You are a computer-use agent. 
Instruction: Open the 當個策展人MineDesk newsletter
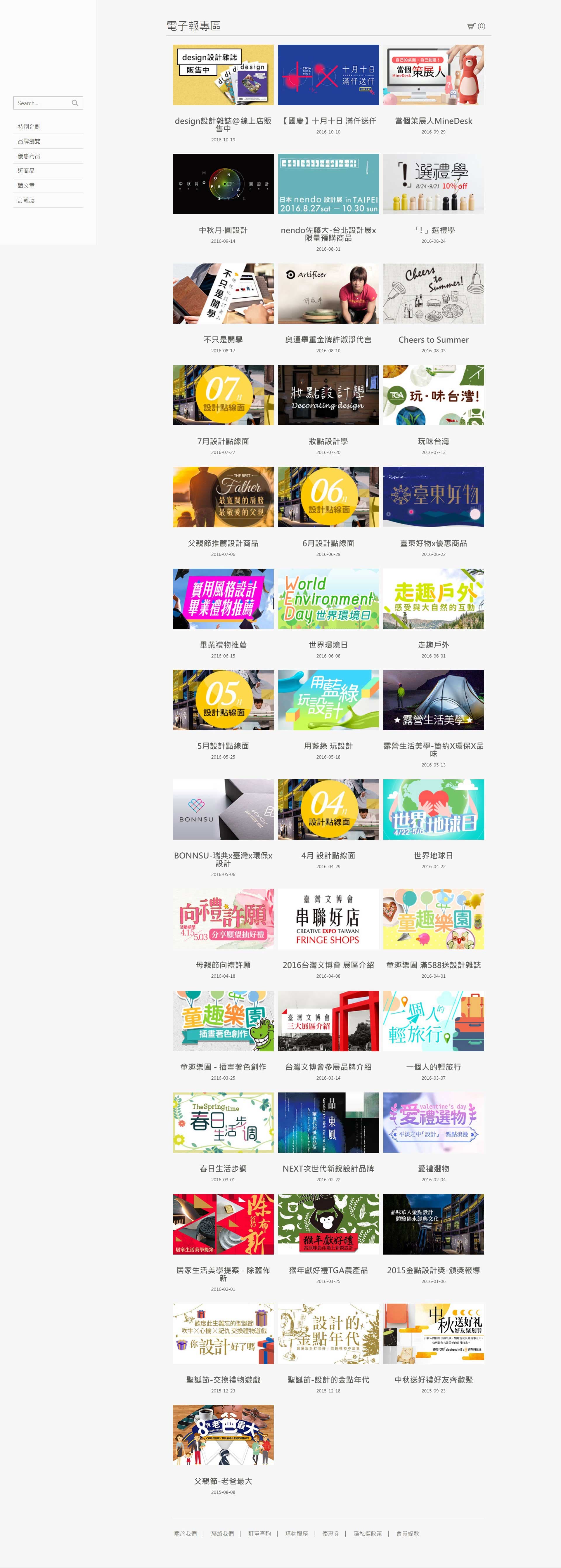(x=433, y=75)
